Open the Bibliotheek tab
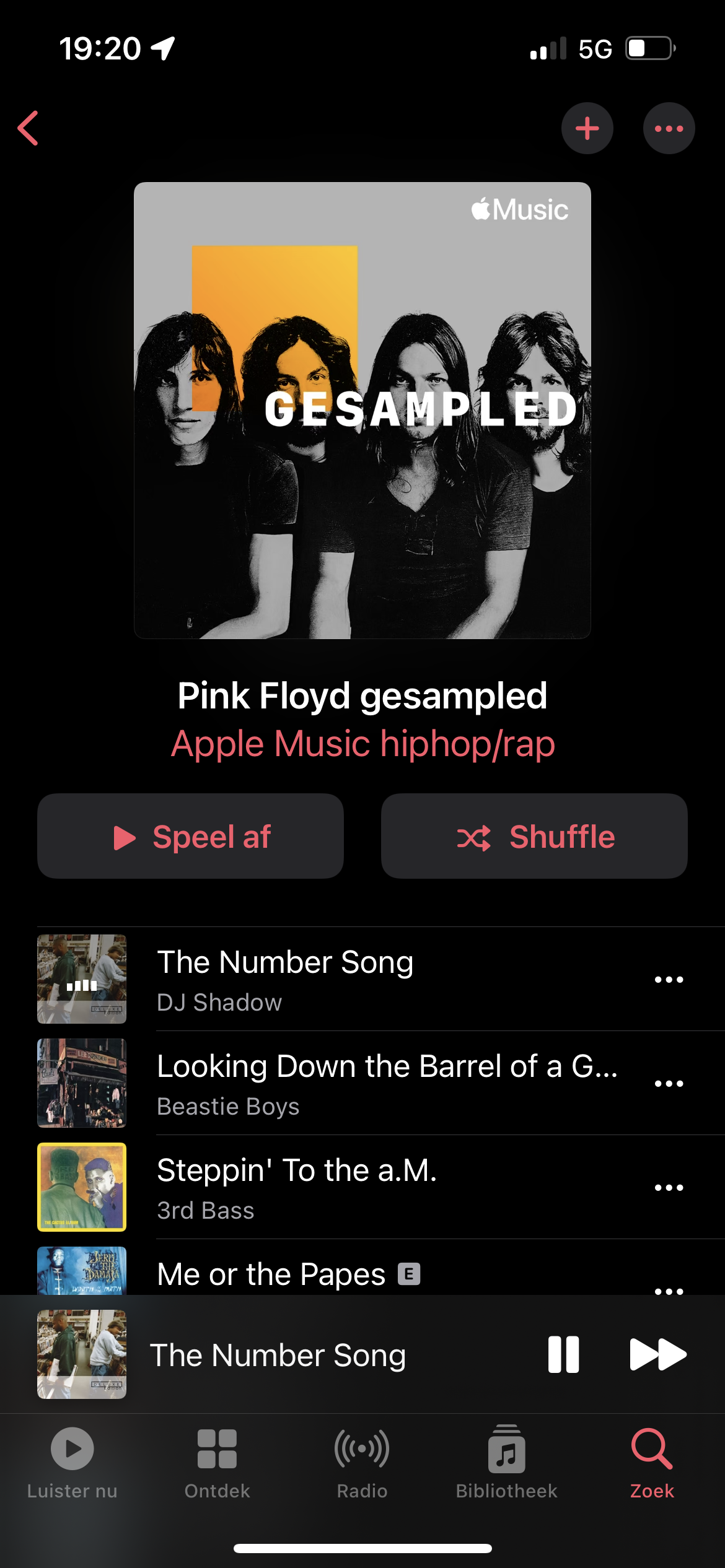The width and height of the screenshot is (725, 1568). [506, 1461]
